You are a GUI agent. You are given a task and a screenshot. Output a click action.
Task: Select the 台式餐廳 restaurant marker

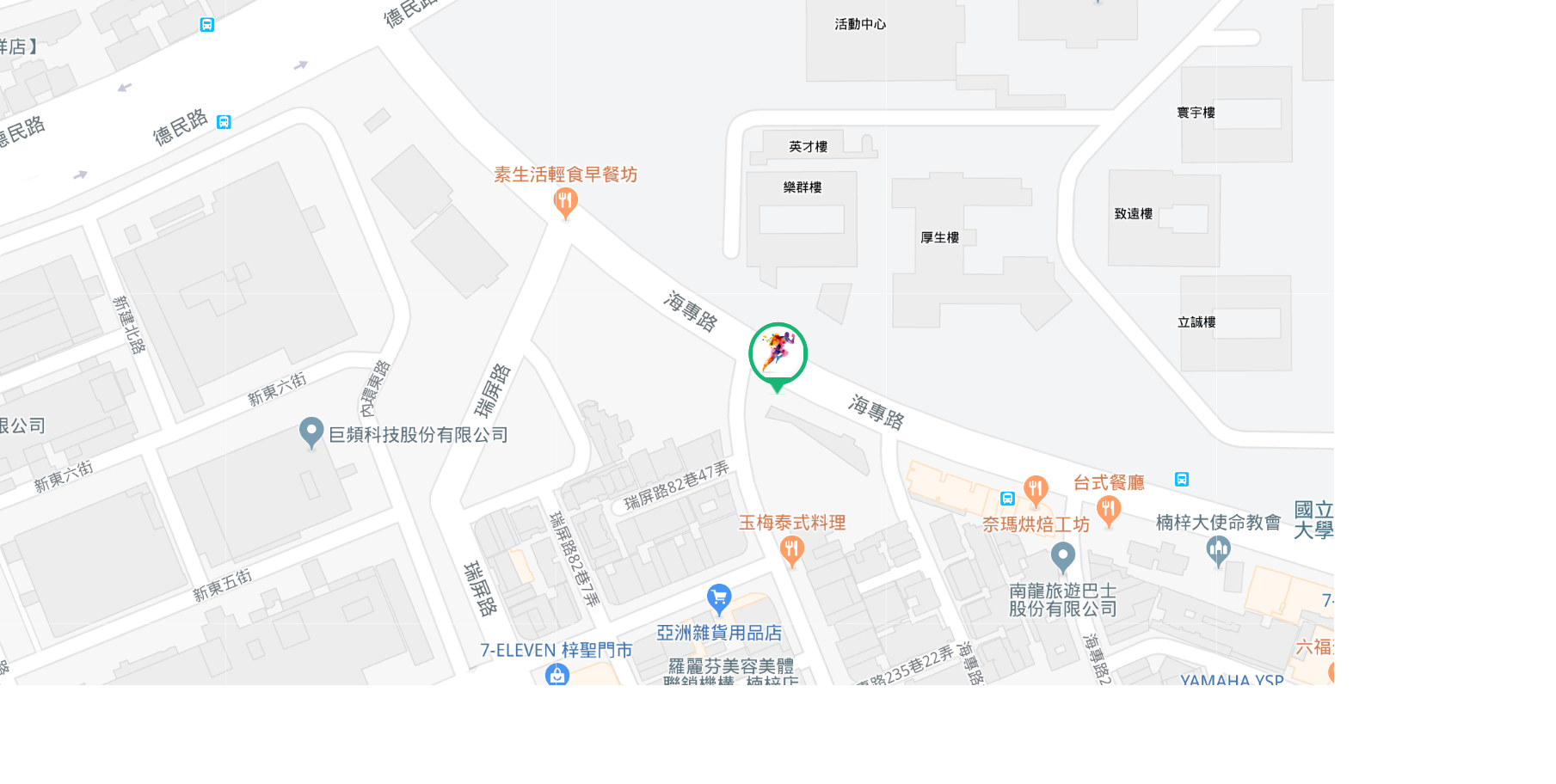coord(1109,510)
